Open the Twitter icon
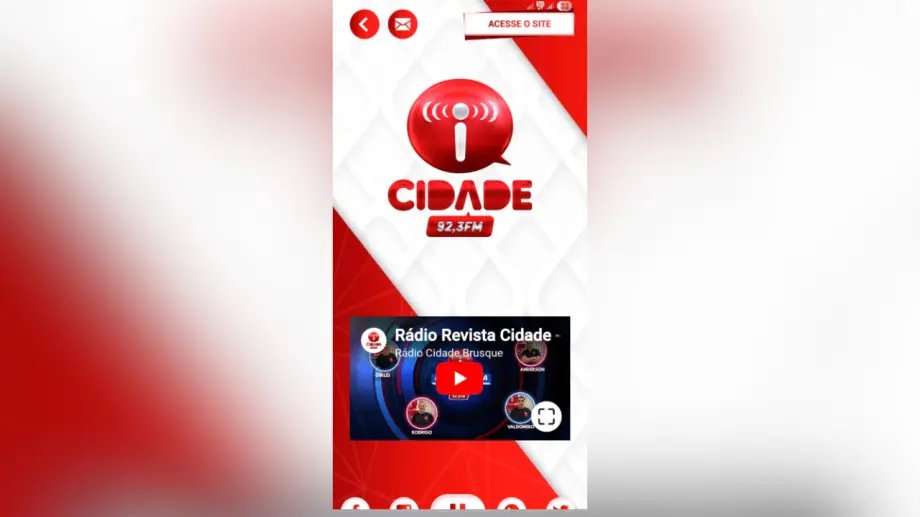The image size is (920, 517). coord(562,507)
